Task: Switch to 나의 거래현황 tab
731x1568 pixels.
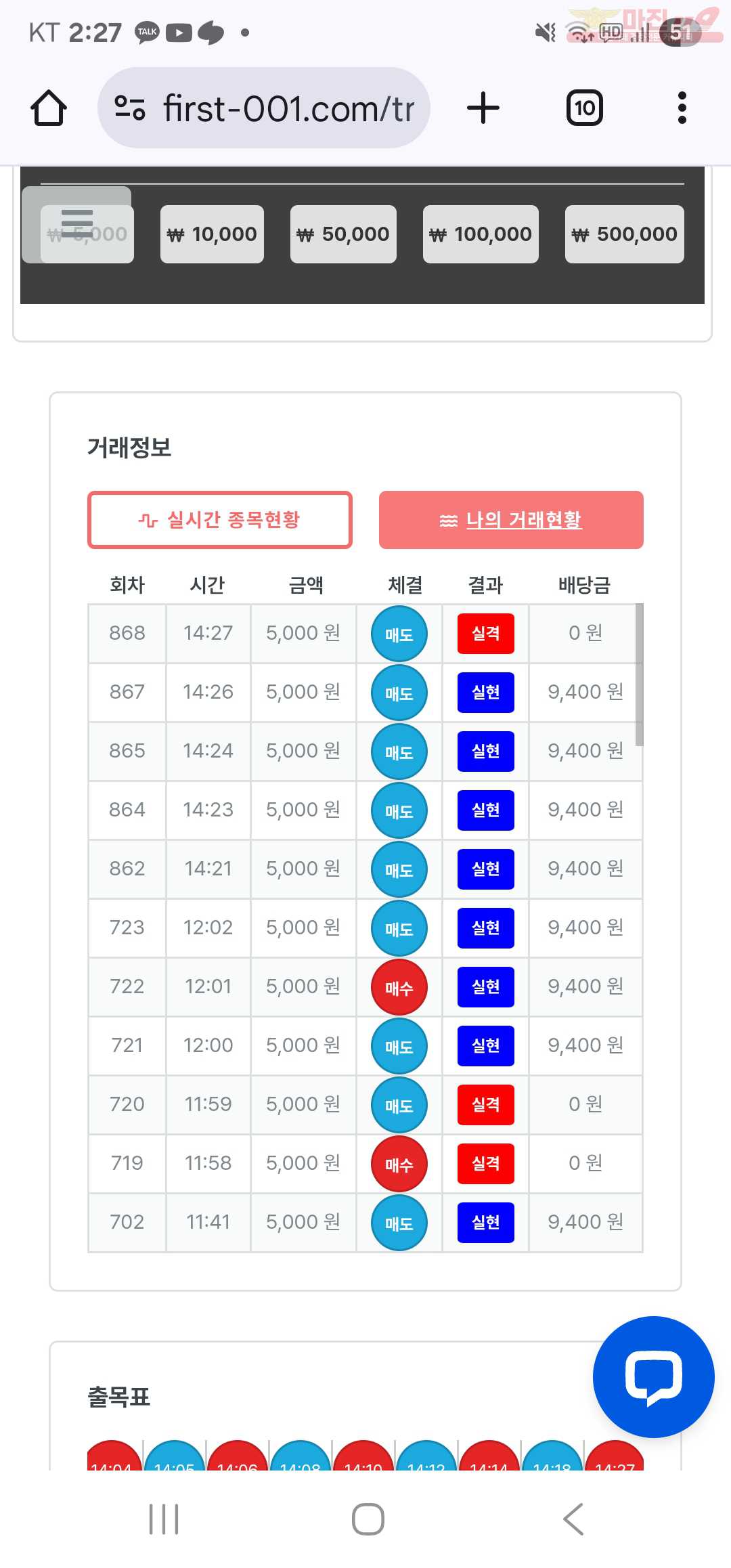Action: [511, 520]
